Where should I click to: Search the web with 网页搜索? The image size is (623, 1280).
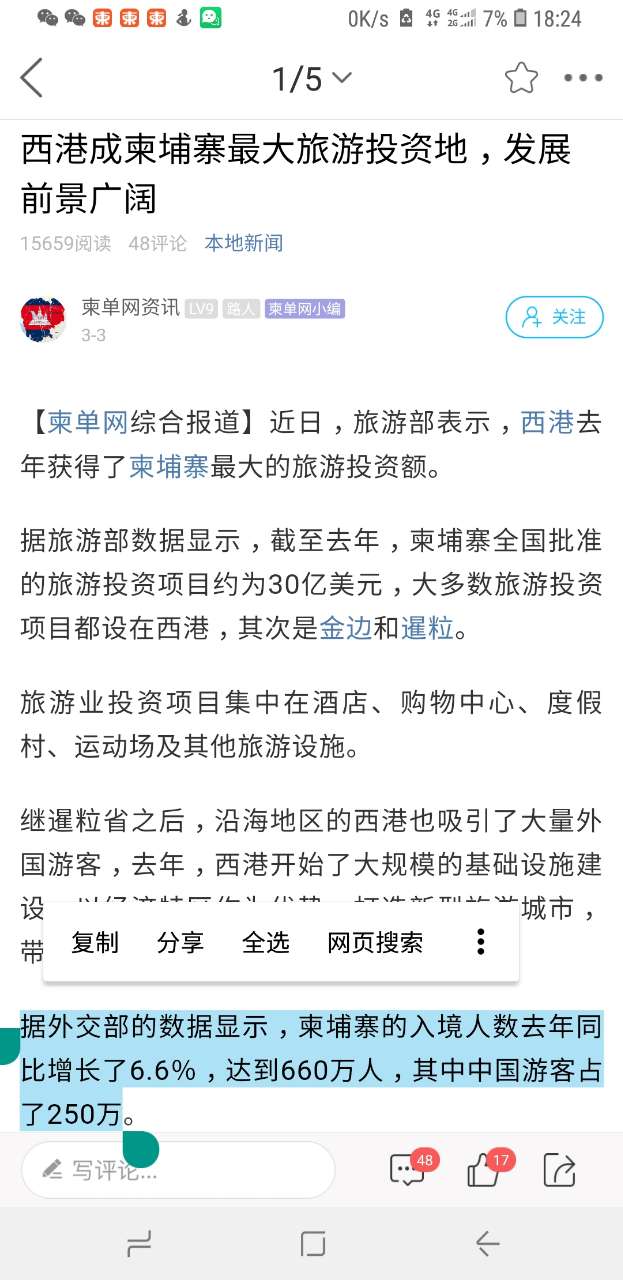(x=375, y=942)
